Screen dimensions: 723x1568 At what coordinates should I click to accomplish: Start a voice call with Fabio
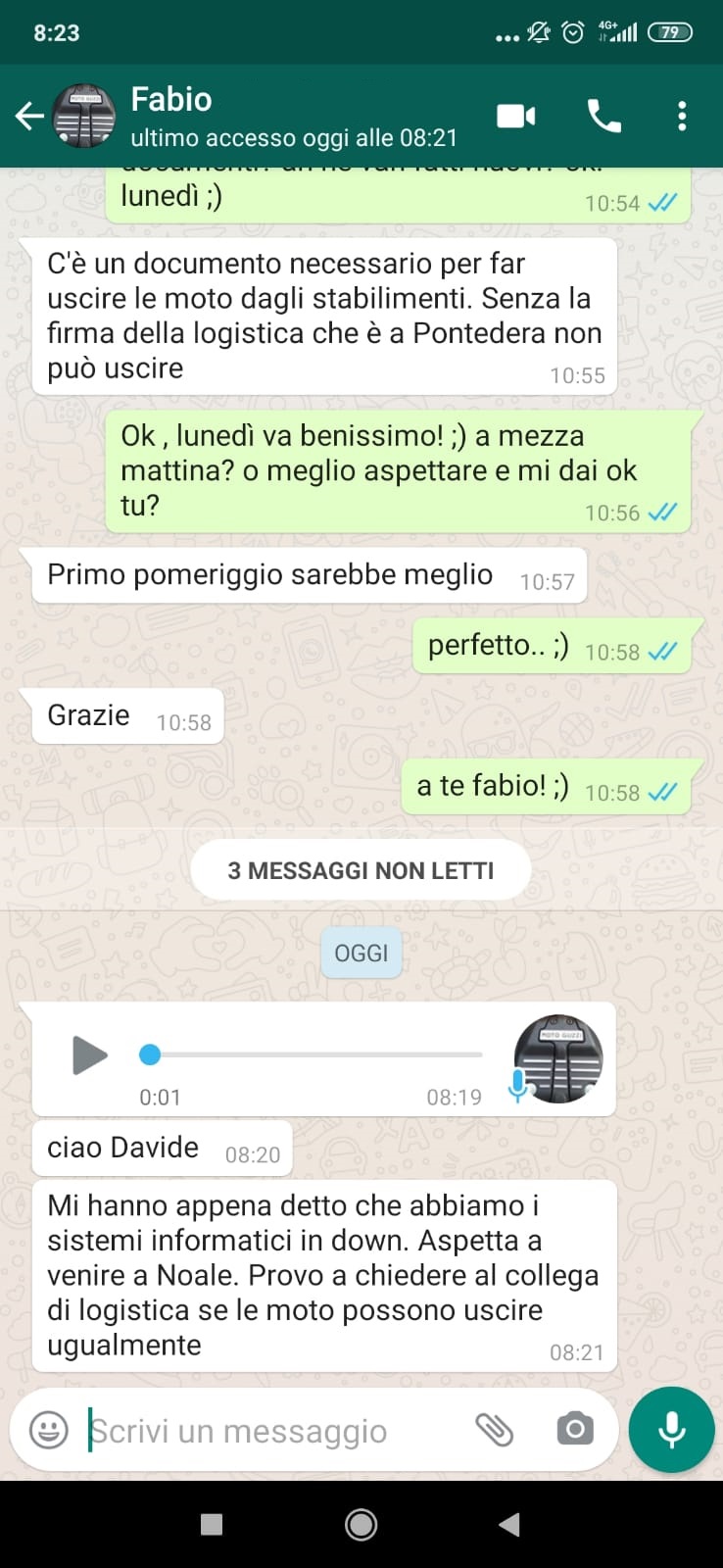pos(603,117)
